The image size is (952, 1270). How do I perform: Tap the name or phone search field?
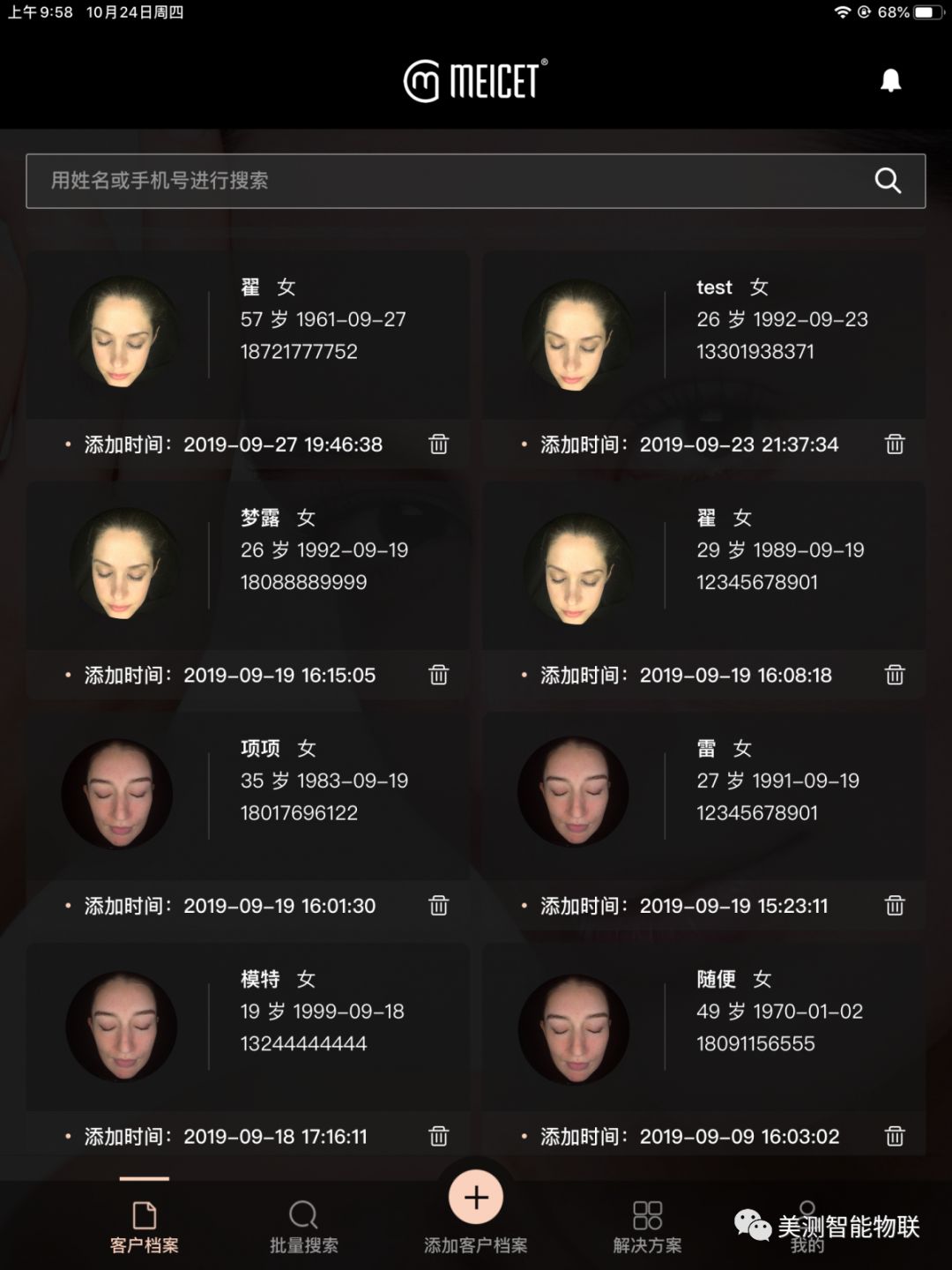[441, 181]
